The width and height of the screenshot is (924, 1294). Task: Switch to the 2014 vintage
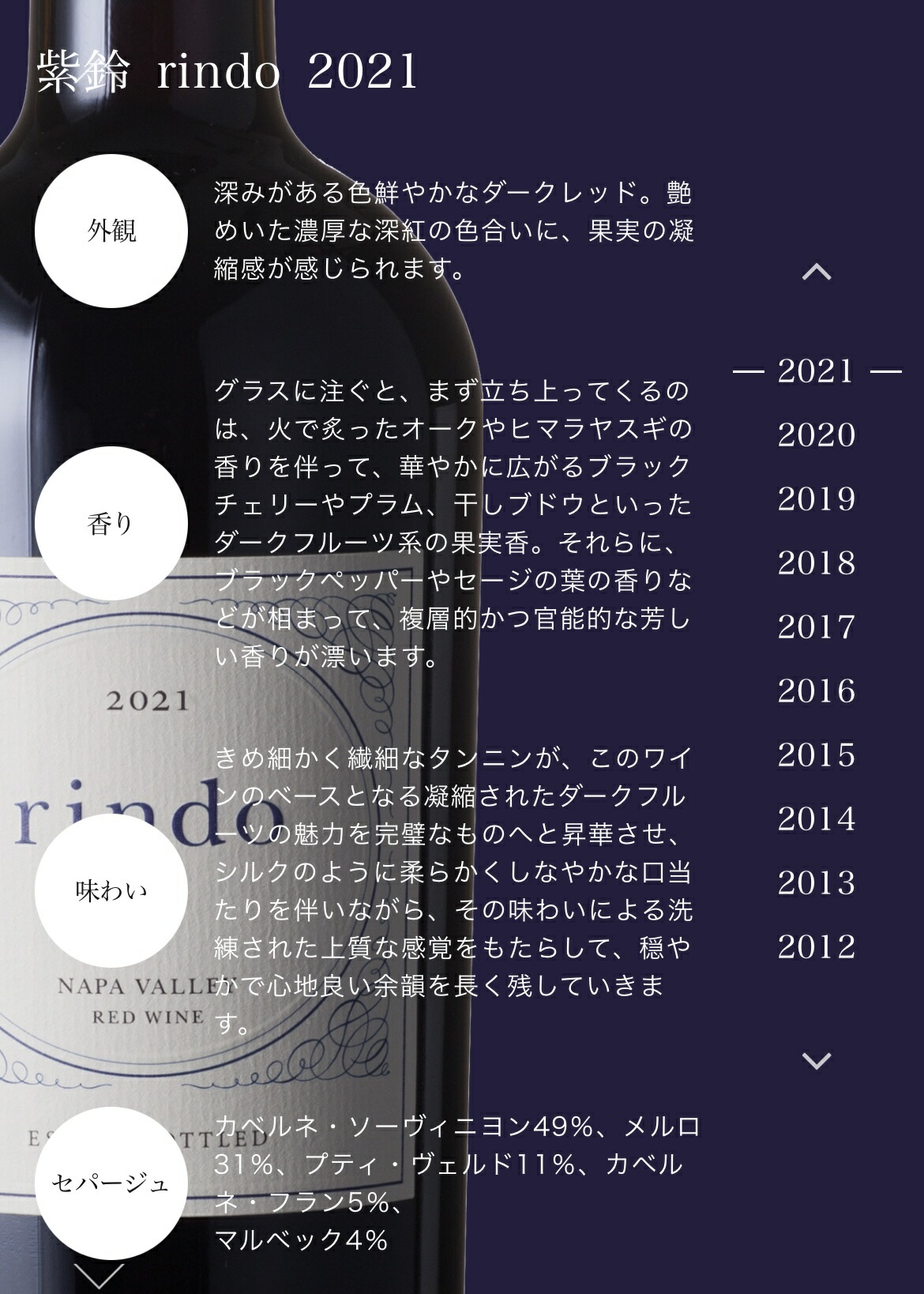tap(817, 818)
